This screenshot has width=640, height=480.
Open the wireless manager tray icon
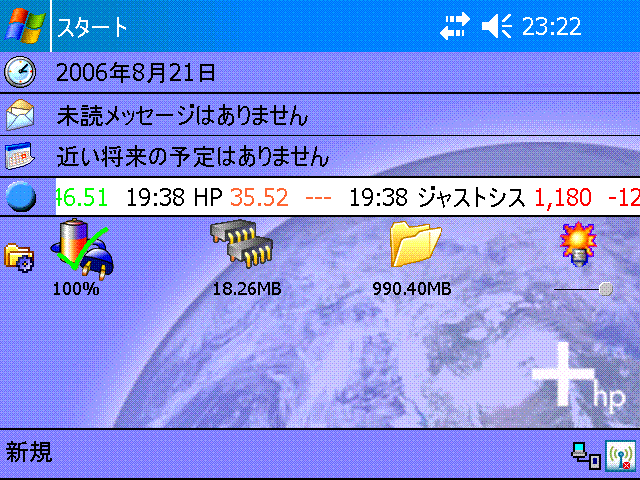pos(620,456)
